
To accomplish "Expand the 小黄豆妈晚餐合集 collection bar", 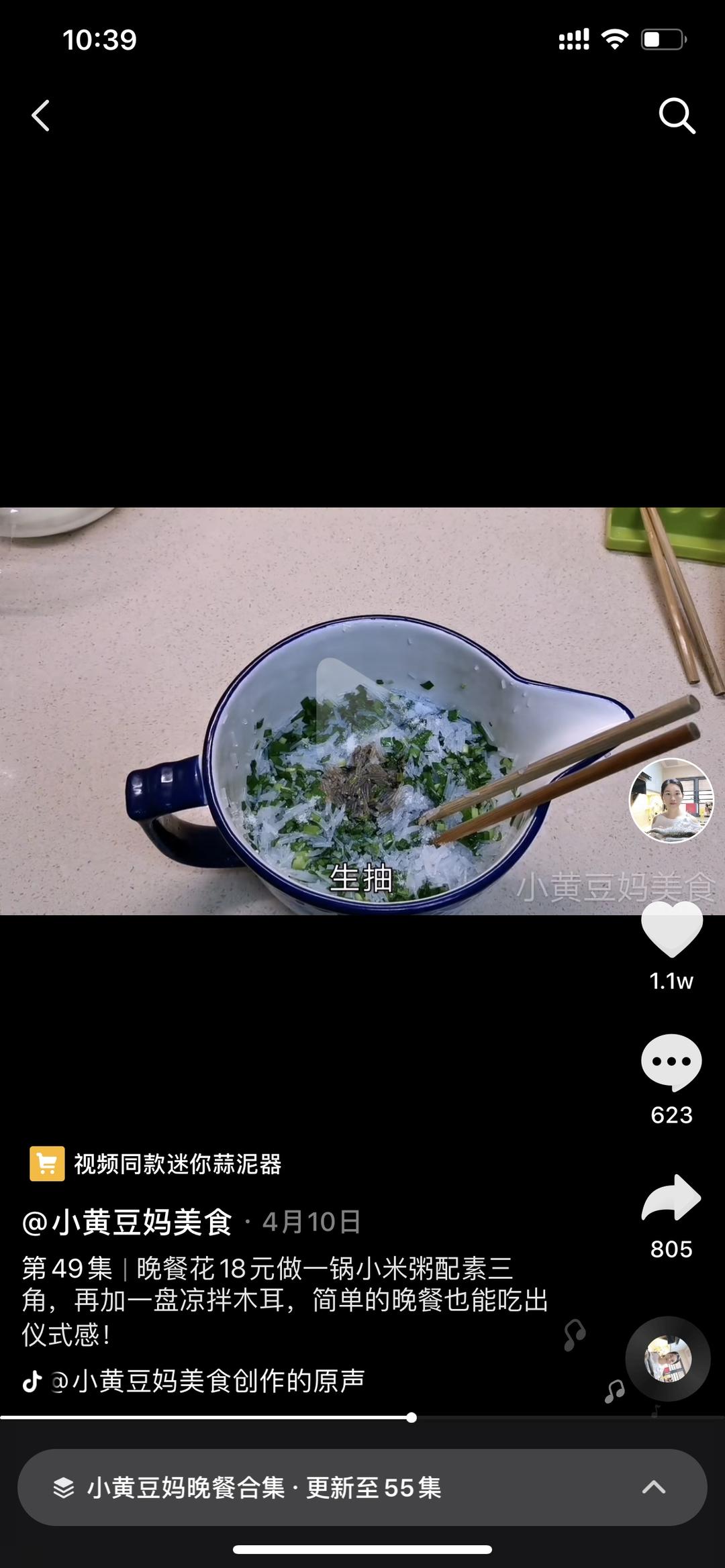I will tap(362, 1487).
